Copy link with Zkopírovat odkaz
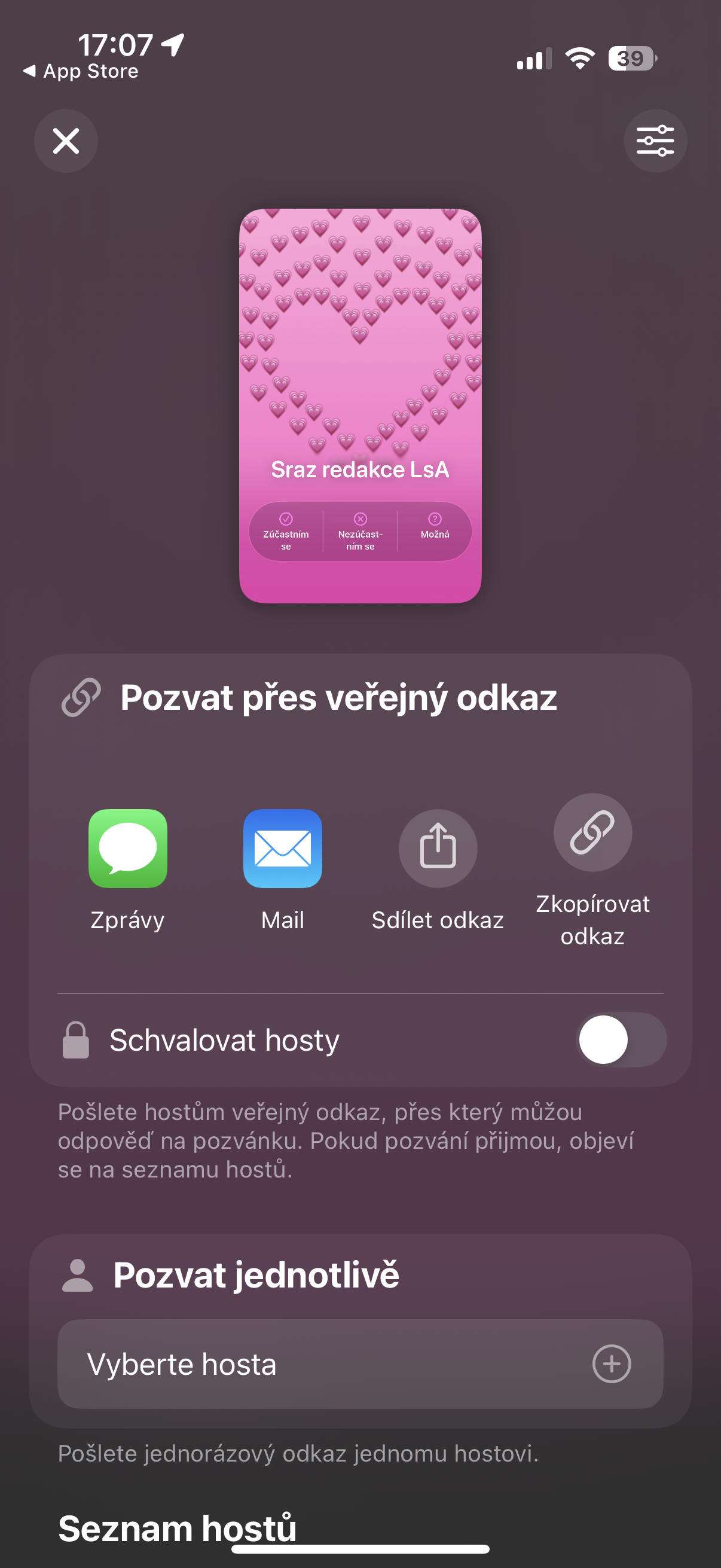Viewport: 721px width, 1568px height. [592, 832]
